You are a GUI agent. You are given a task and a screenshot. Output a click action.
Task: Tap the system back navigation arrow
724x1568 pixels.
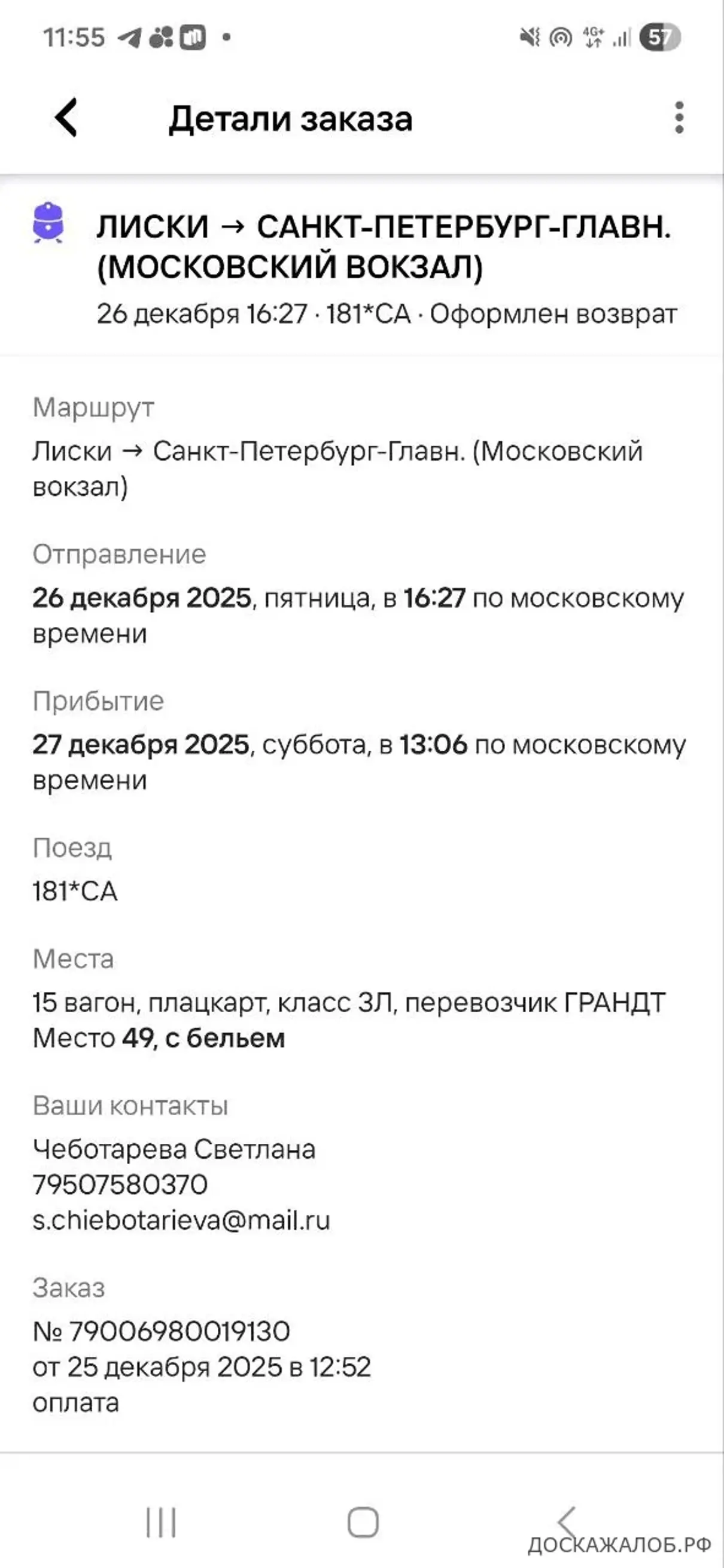[x=567, y=1522]
